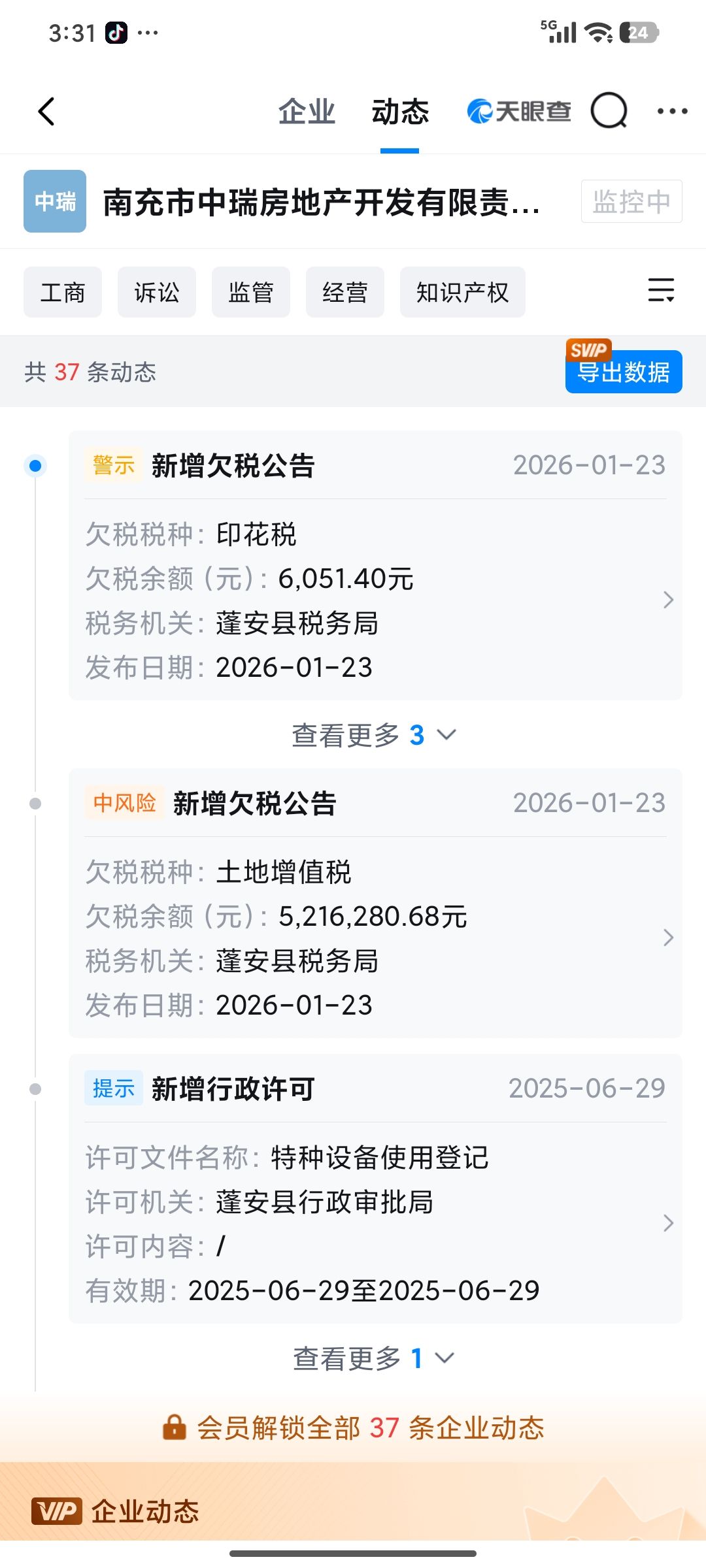Switch to the 企业 tab
Screen dimensions: 706x1568
[x=306, y=112]
